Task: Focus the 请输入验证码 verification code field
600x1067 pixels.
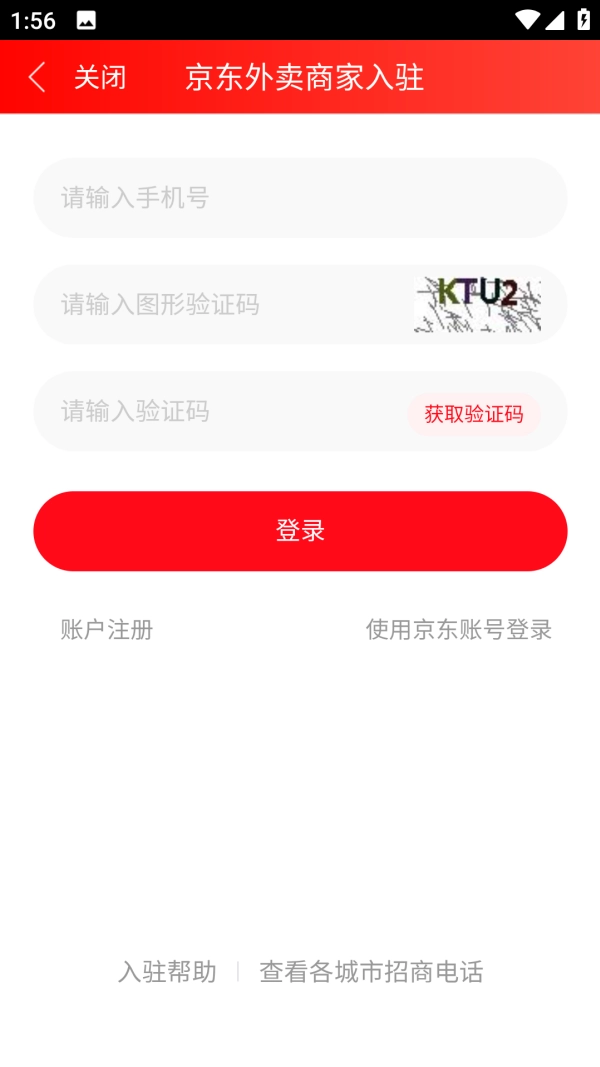Action: tap(220, 411)
